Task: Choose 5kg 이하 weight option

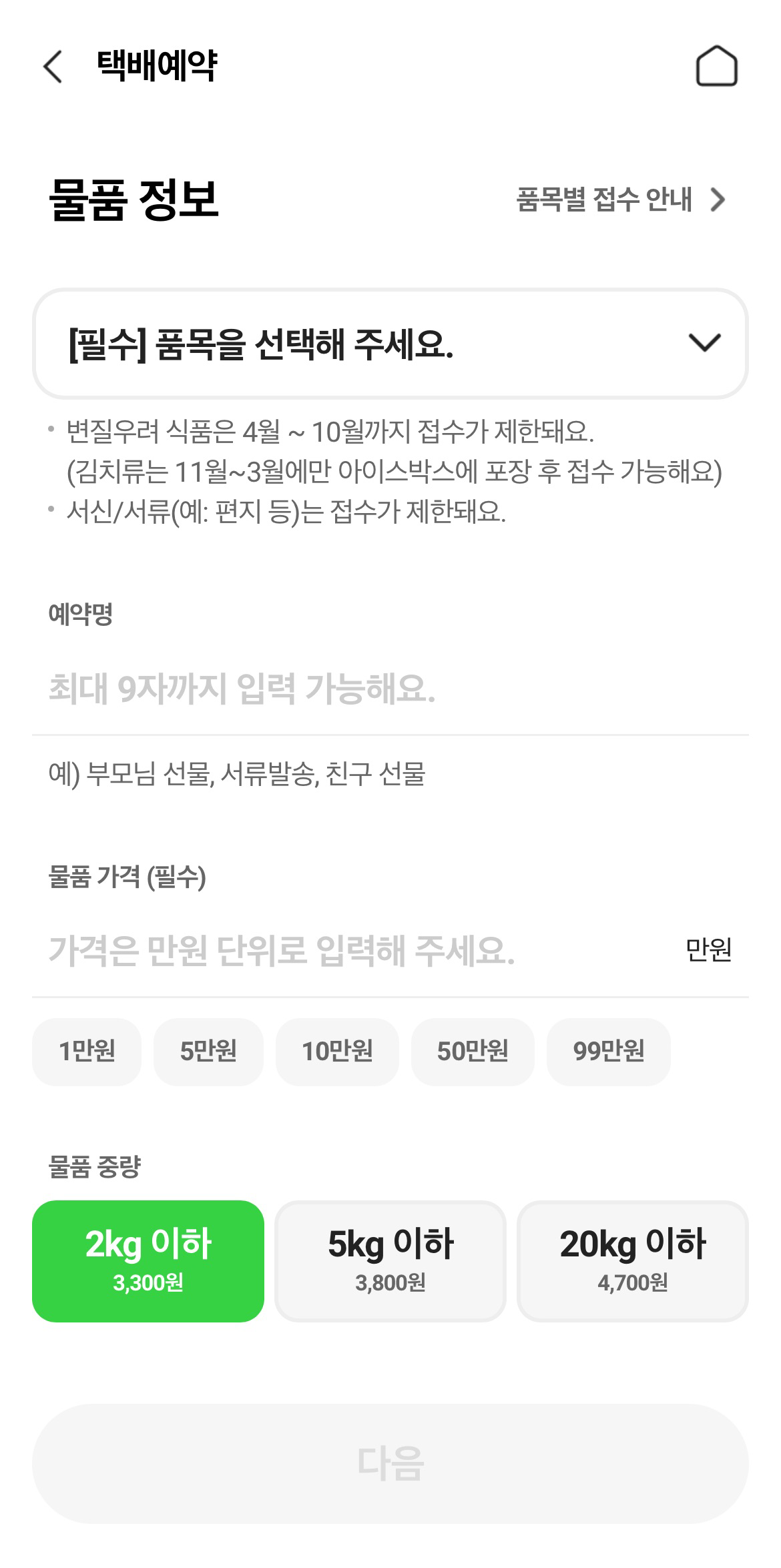Action: pyautogui.click(x=390, y=1261)
